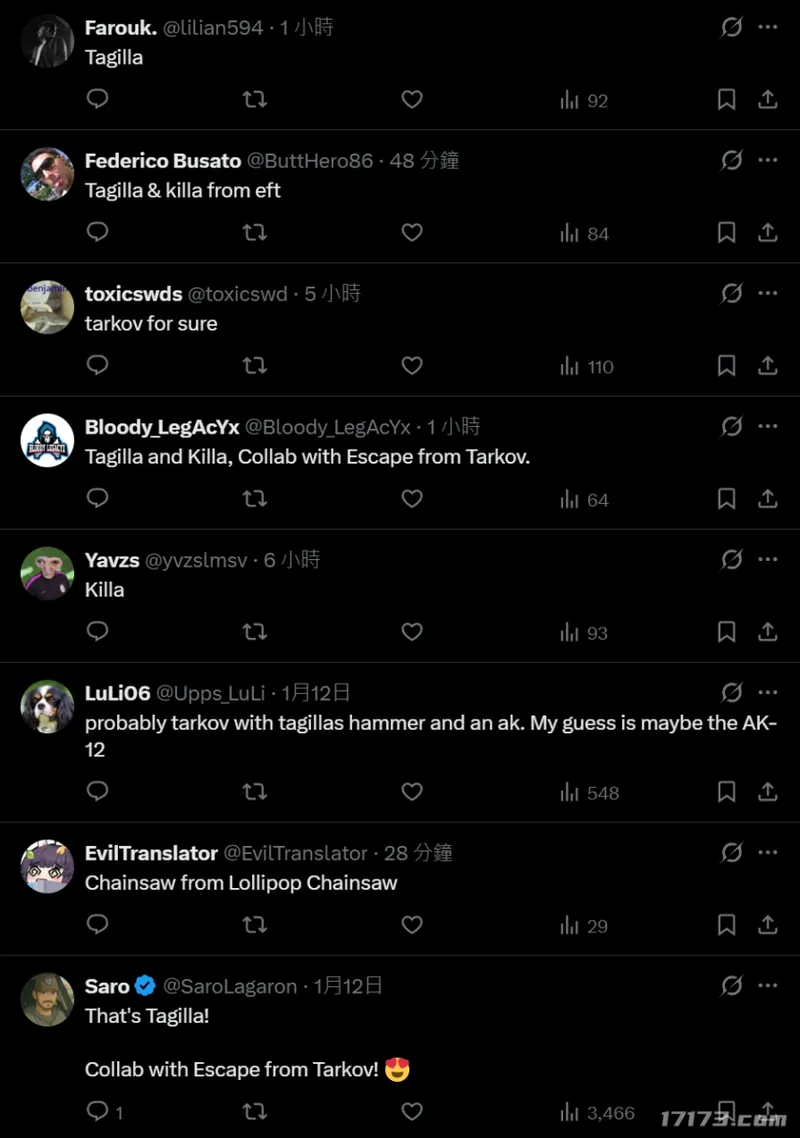Bookmark Bloody_LegAcYx's reply
Viewport: 800px width, 1138px height.
point(727,498)
